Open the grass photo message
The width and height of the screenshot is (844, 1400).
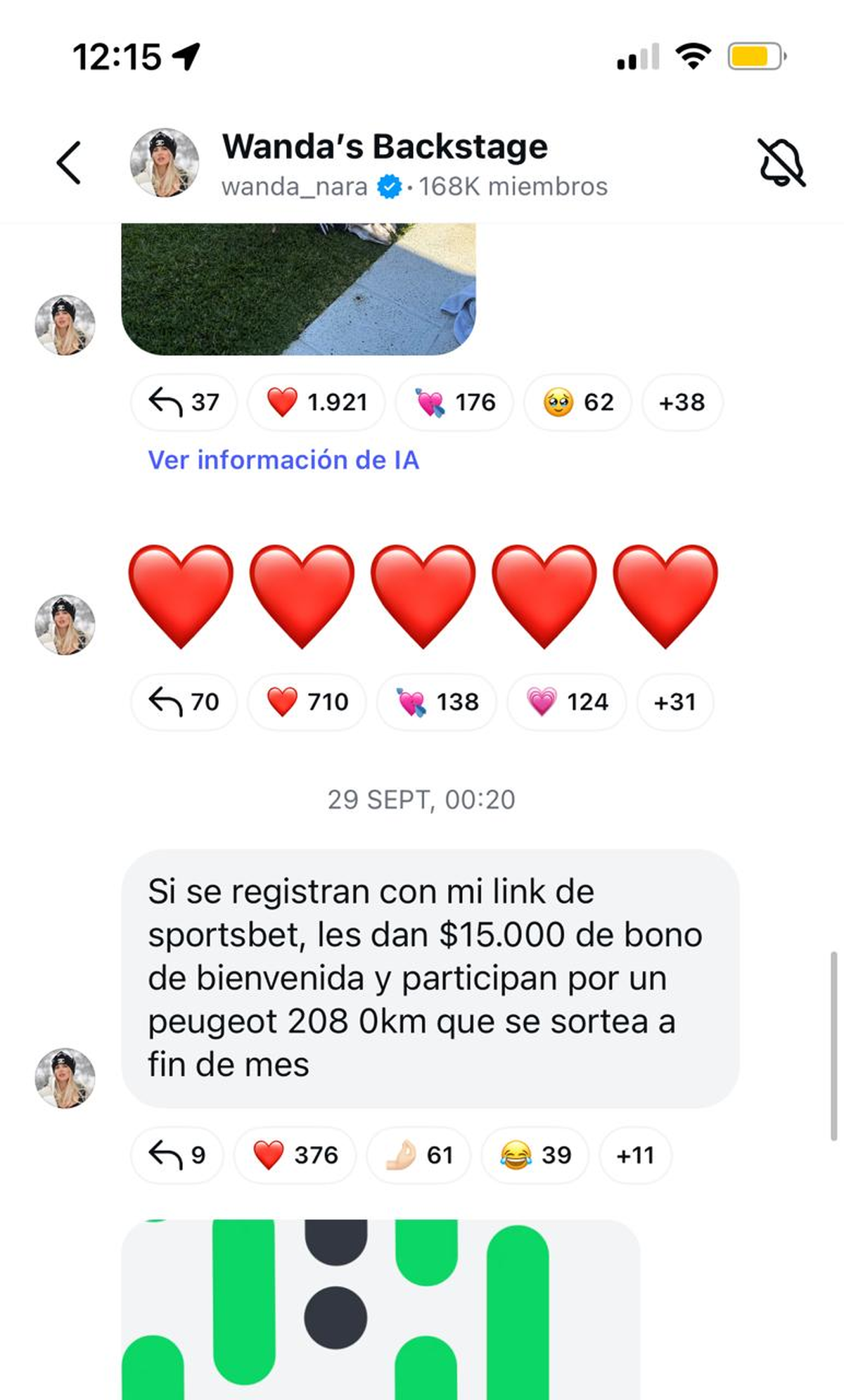click(x=298, y=288)
